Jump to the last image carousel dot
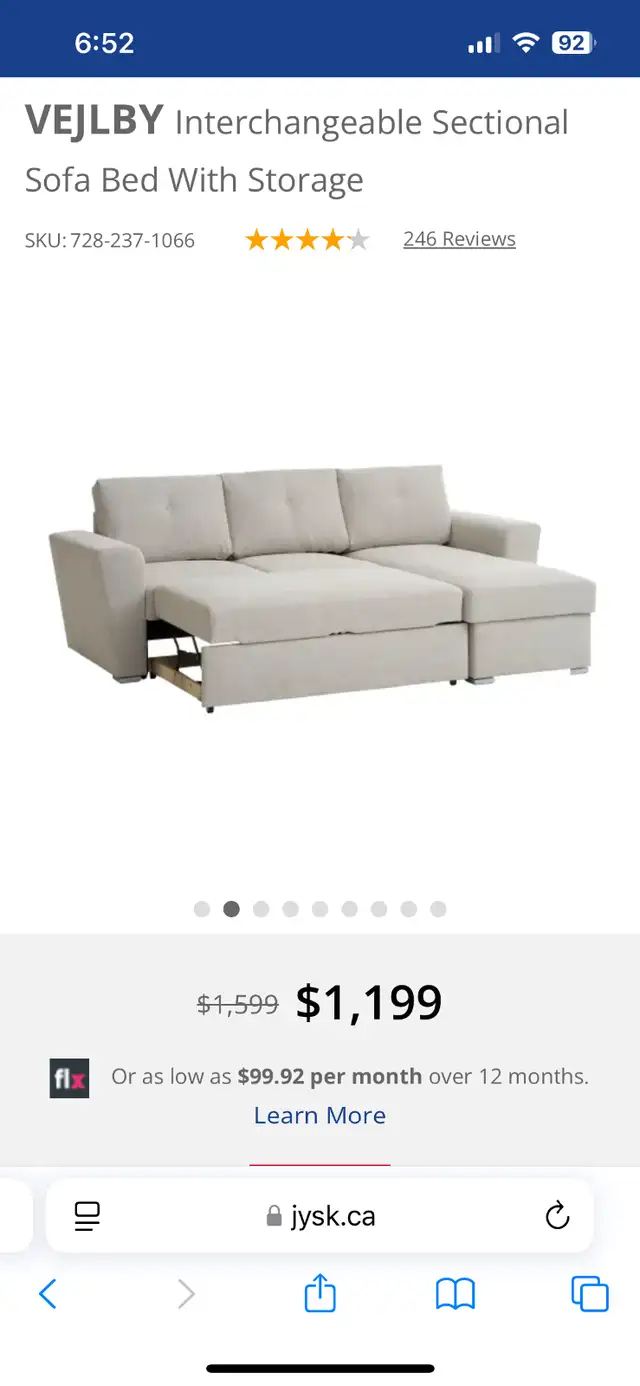This screenshot has height=1386, width=640. [438, 909]
